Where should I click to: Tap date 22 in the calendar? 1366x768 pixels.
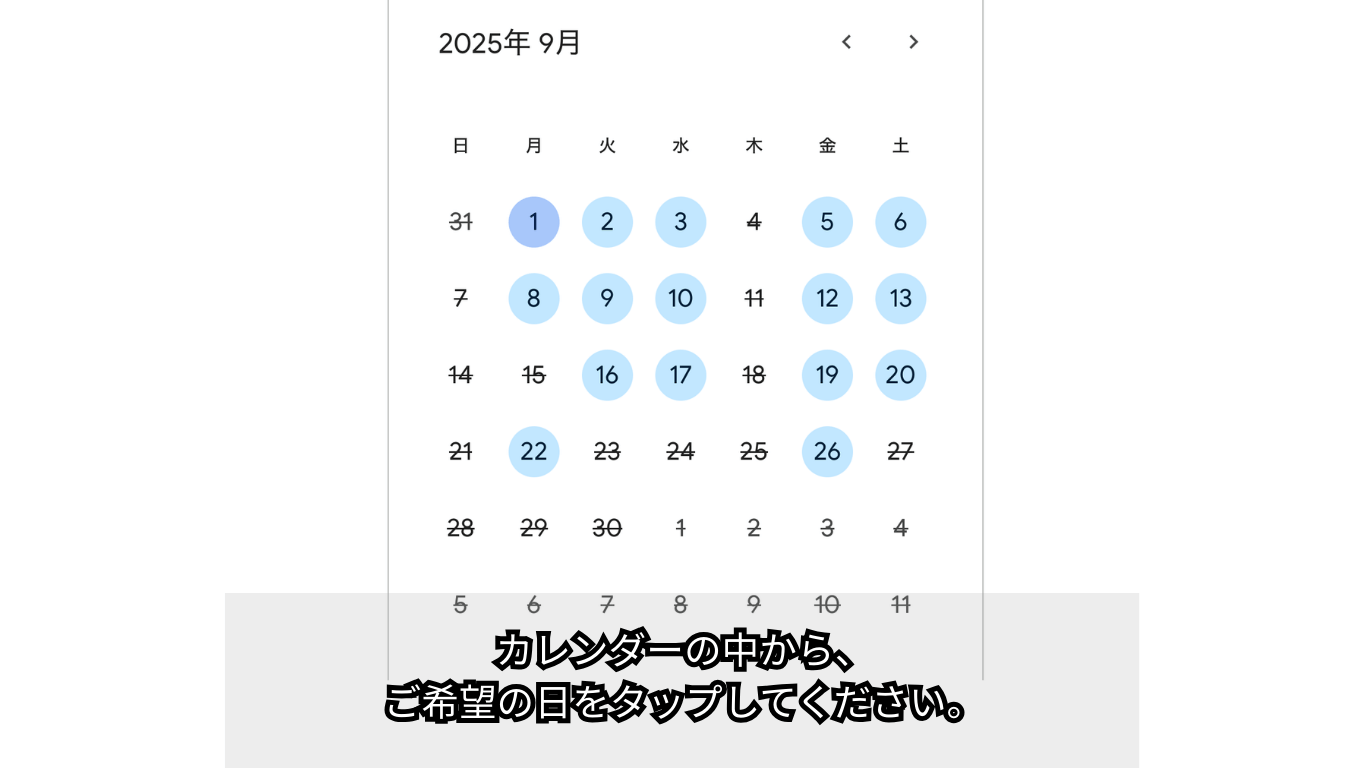534,452
